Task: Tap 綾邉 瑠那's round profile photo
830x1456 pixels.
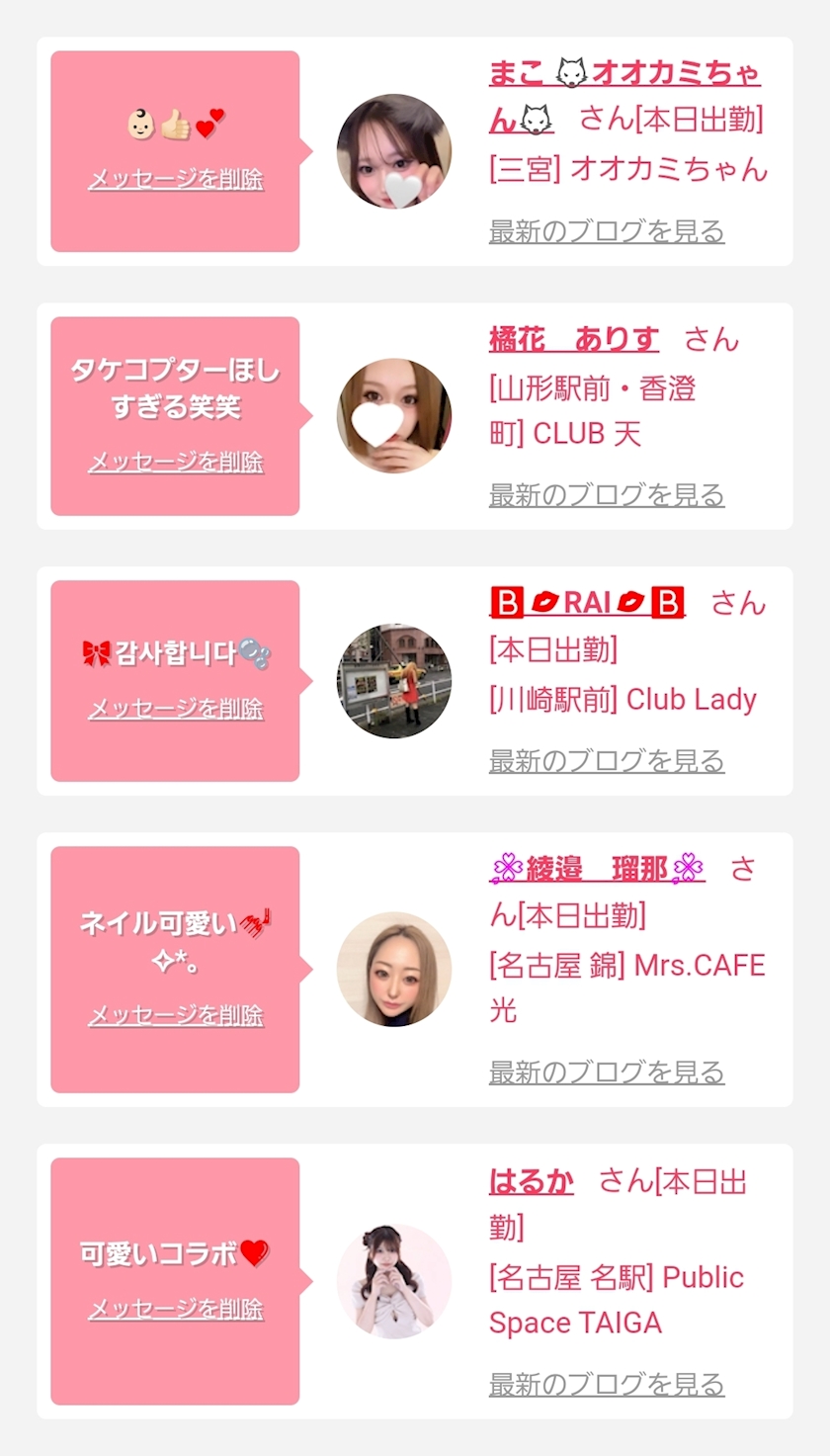Action: pyautogui.click(x=394, y=969)
